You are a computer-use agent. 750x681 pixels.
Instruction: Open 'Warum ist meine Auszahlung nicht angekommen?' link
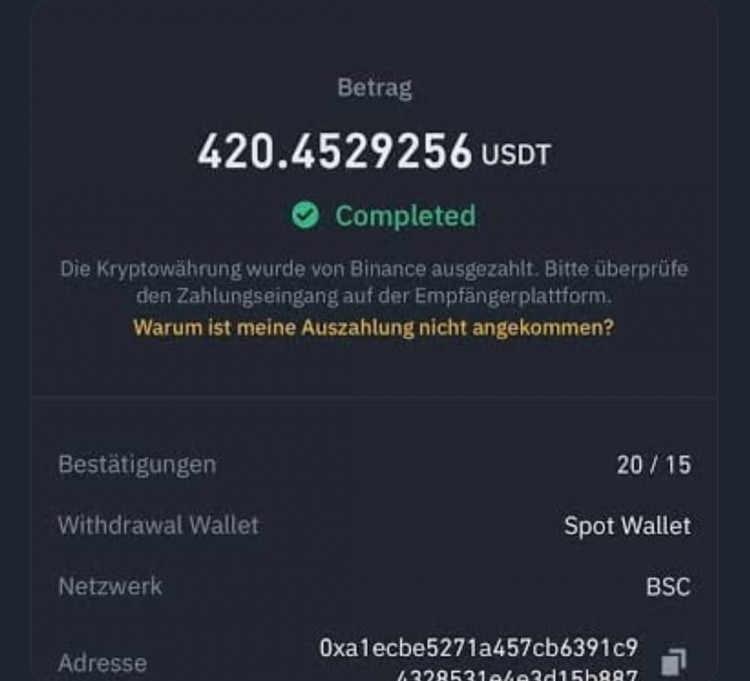coord(373,328)
